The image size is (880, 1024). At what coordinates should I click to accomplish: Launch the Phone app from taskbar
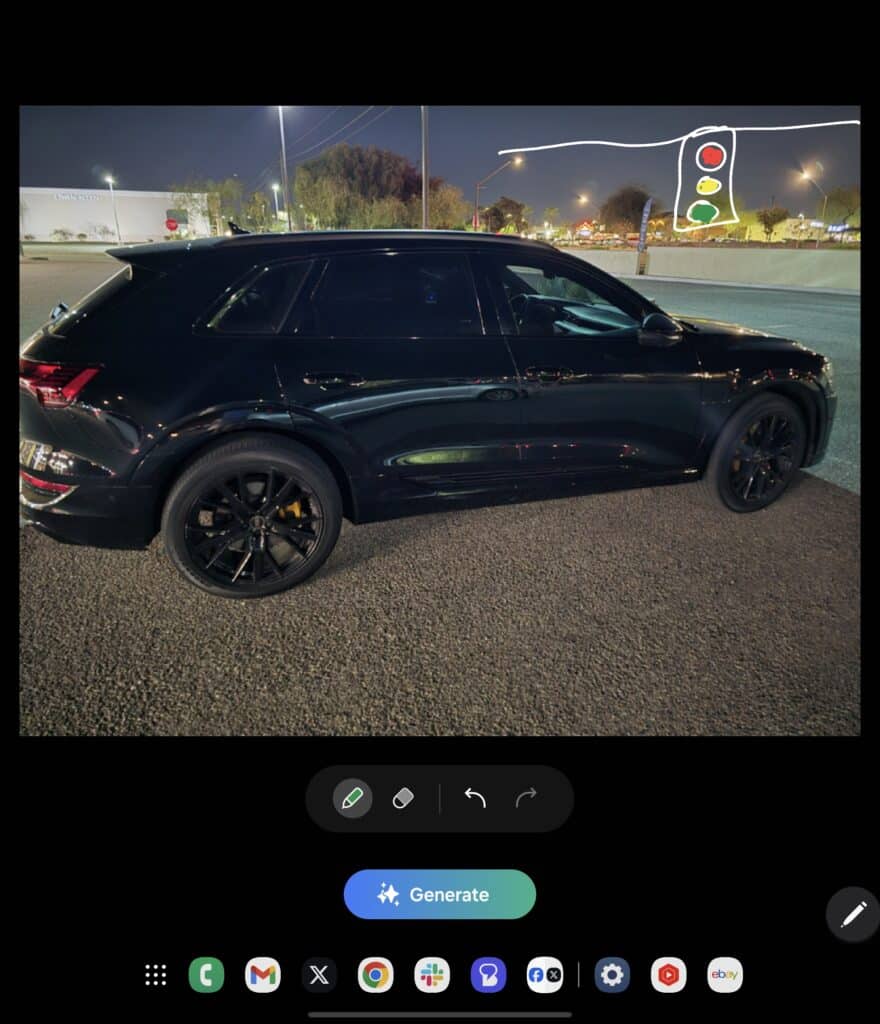coord(206,975)
